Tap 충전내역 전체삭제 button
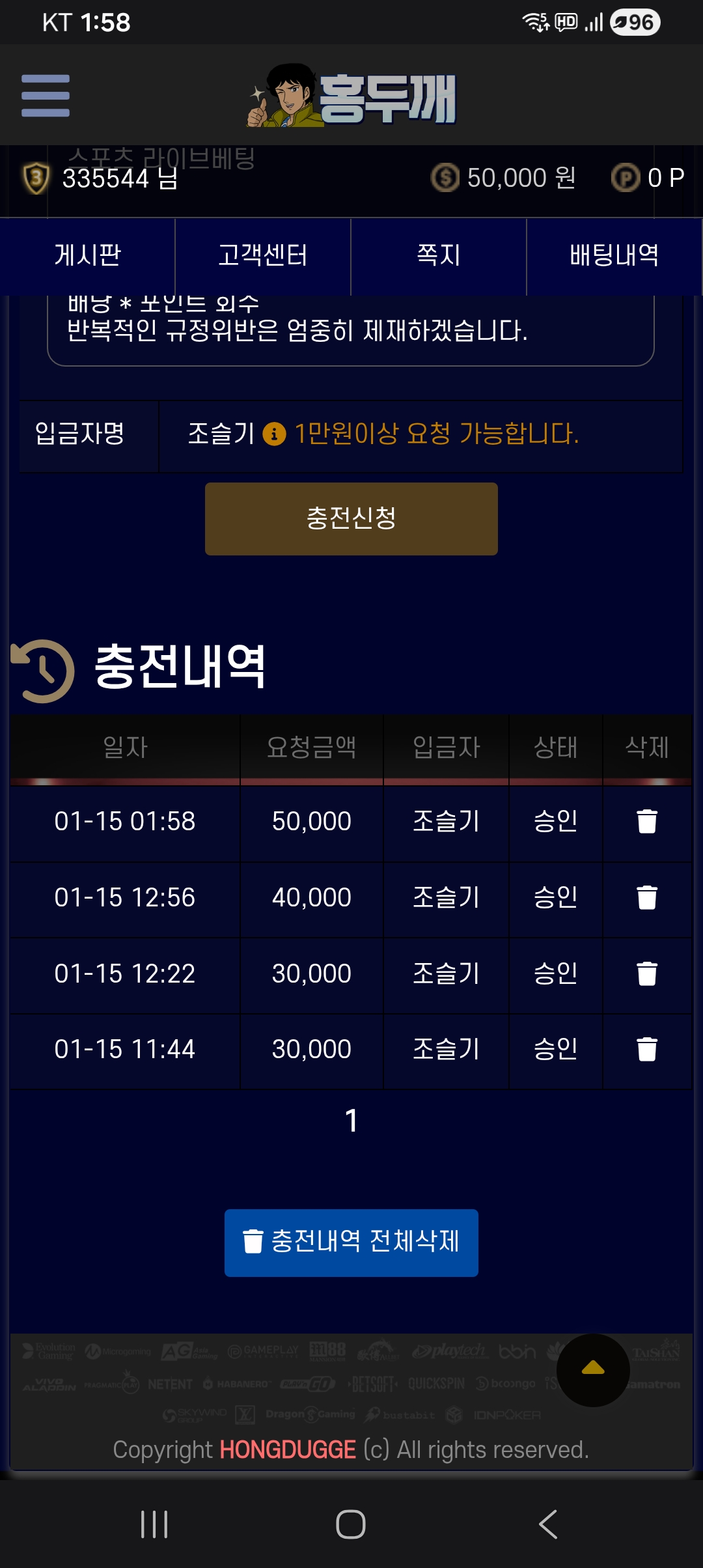Screen dimensions: 703x1568 [x=351, y=1242]
